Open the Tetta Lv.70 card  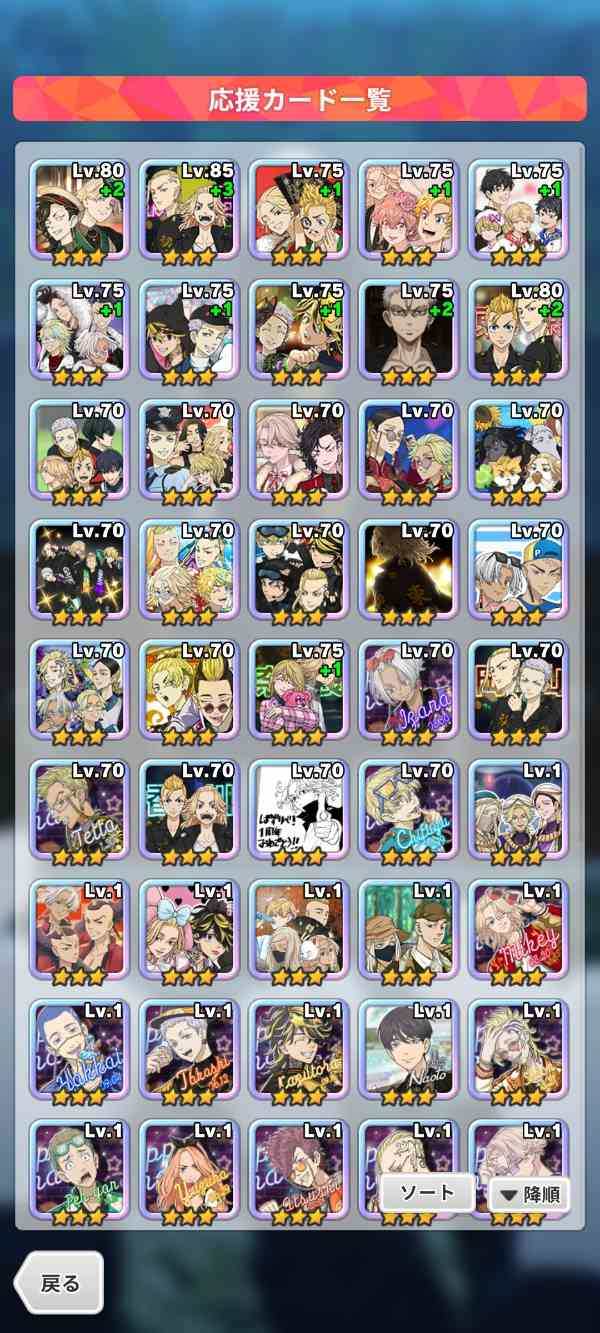80,809
